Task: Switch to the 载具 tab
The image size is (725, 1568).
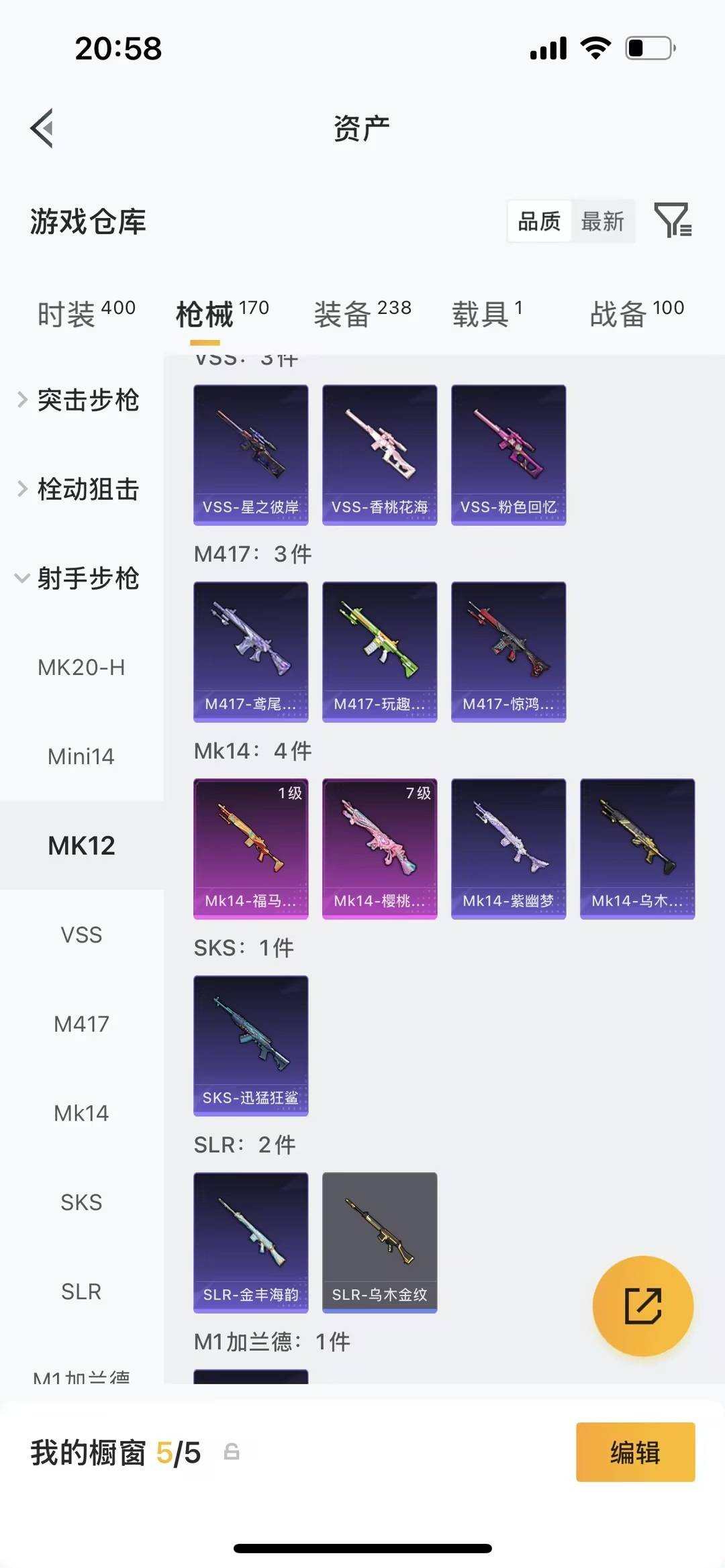Action: (x=487, y=313)
